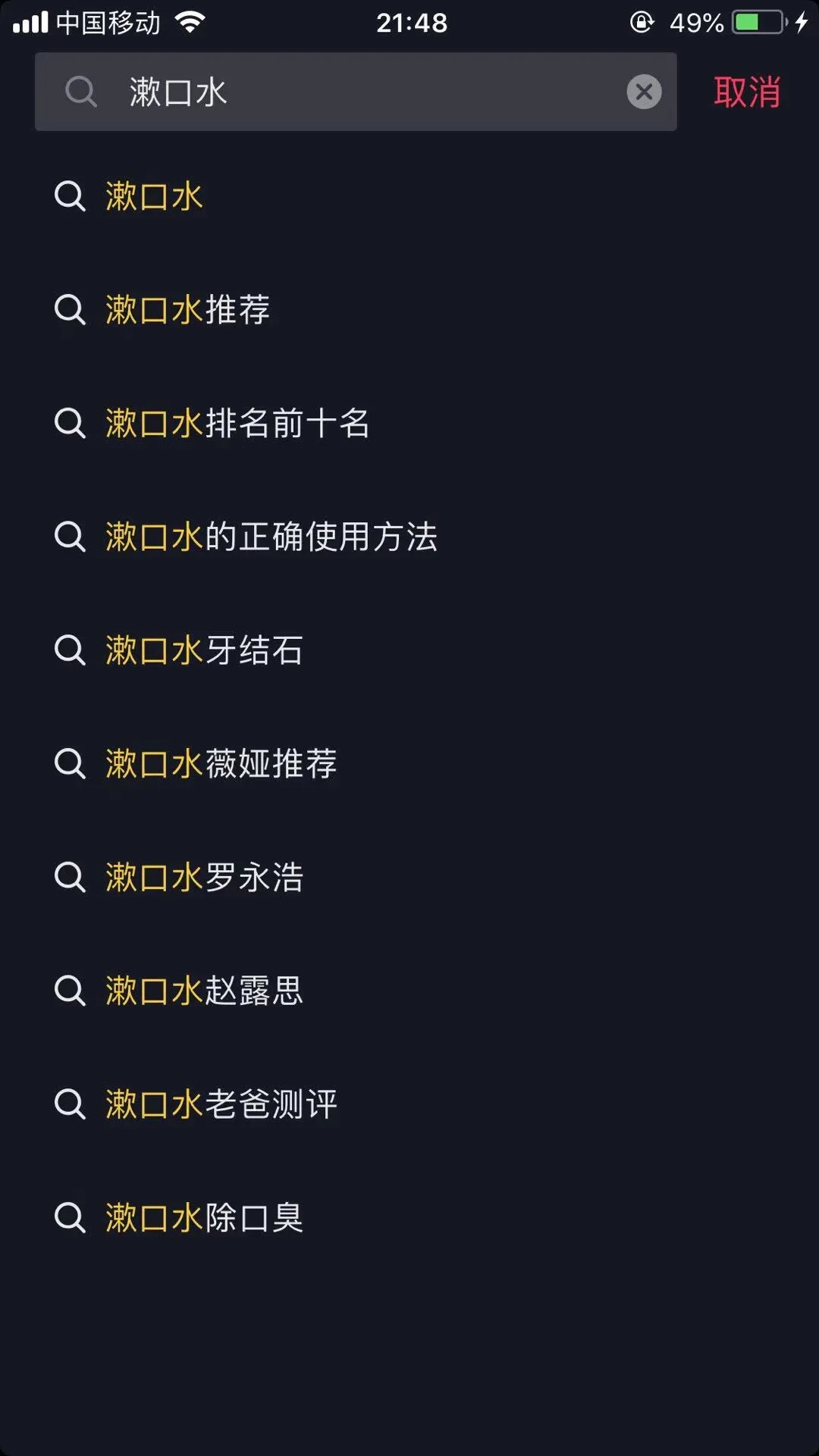Image resolution: width=819 pixels, height=1456 pixels.
Task: Search for 漱口水牙结石
Action: [x=204, y=650]
